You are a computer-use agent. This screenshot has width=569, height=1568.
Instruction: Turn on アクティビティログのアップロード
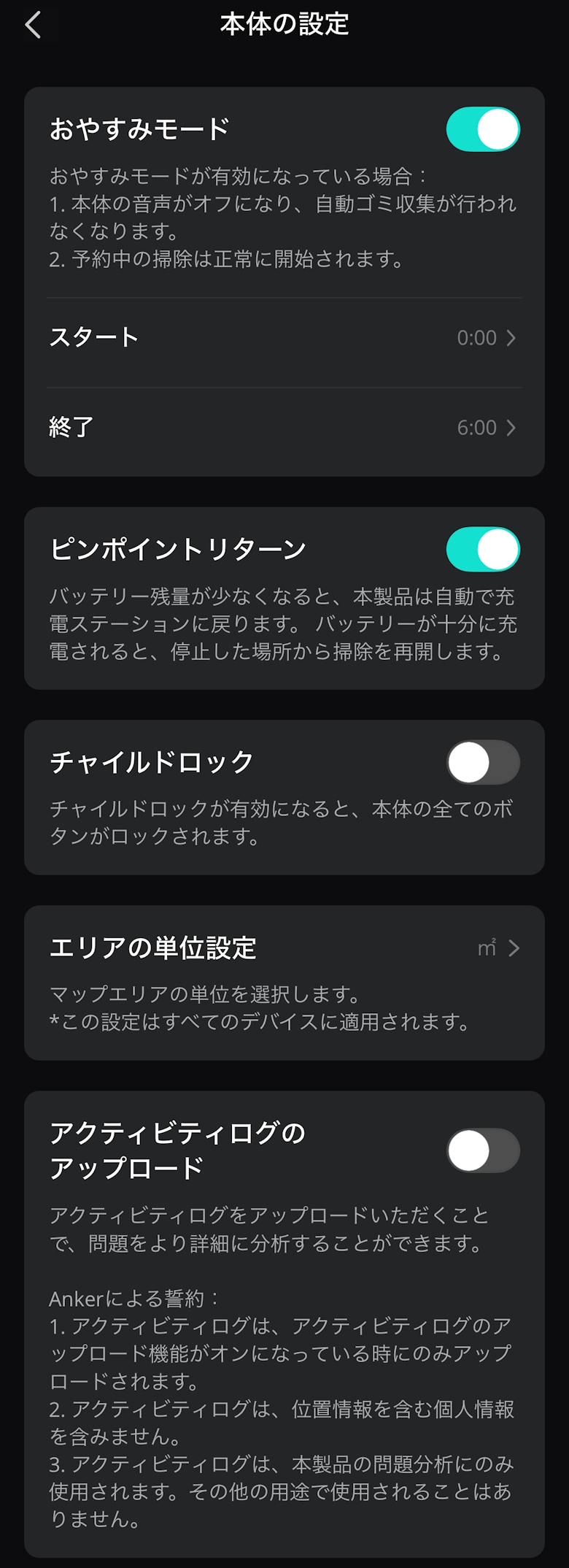coord(482,1151)
